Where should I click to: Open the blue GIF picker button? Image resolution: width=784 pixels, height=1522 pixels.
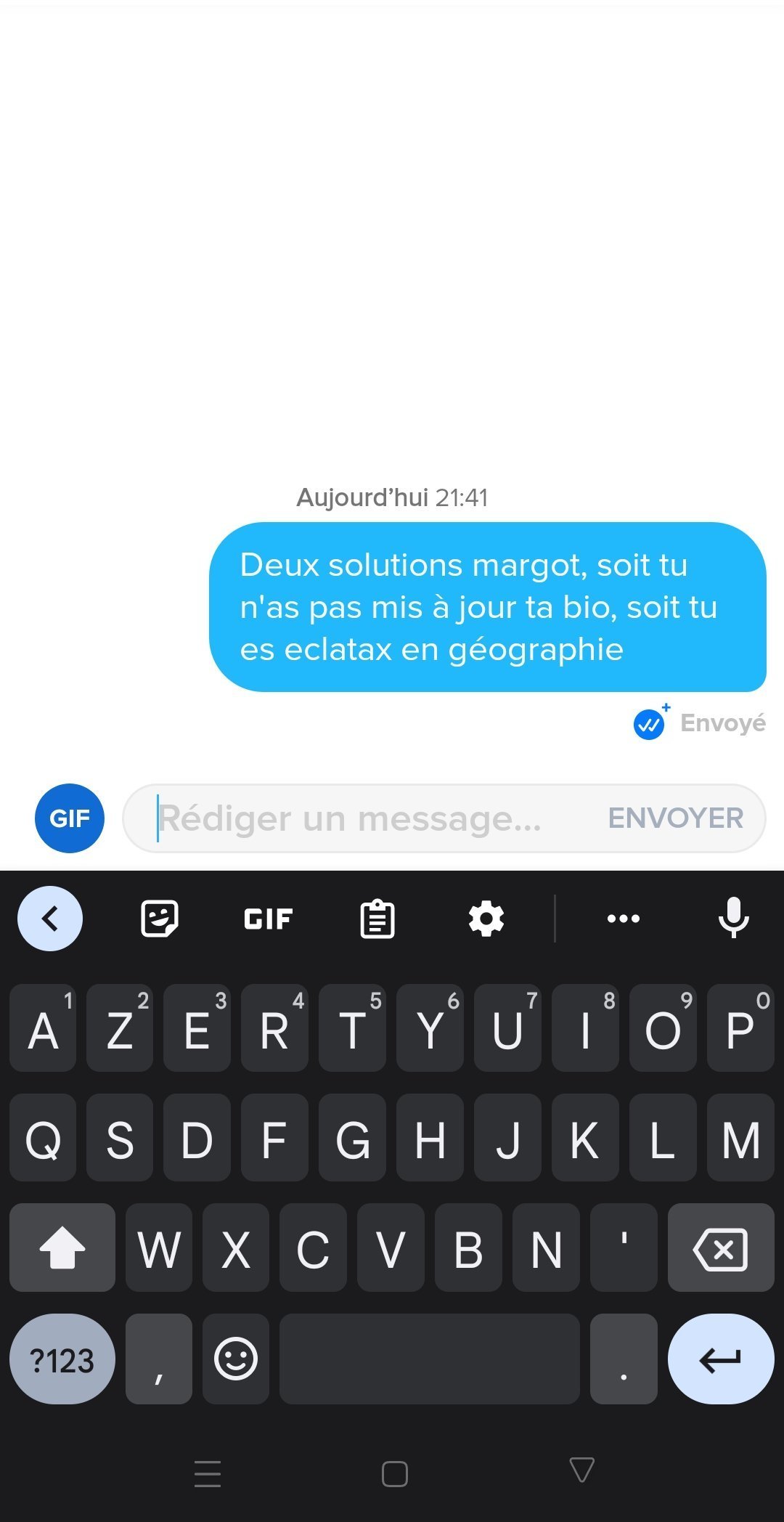tap(70, 818)
